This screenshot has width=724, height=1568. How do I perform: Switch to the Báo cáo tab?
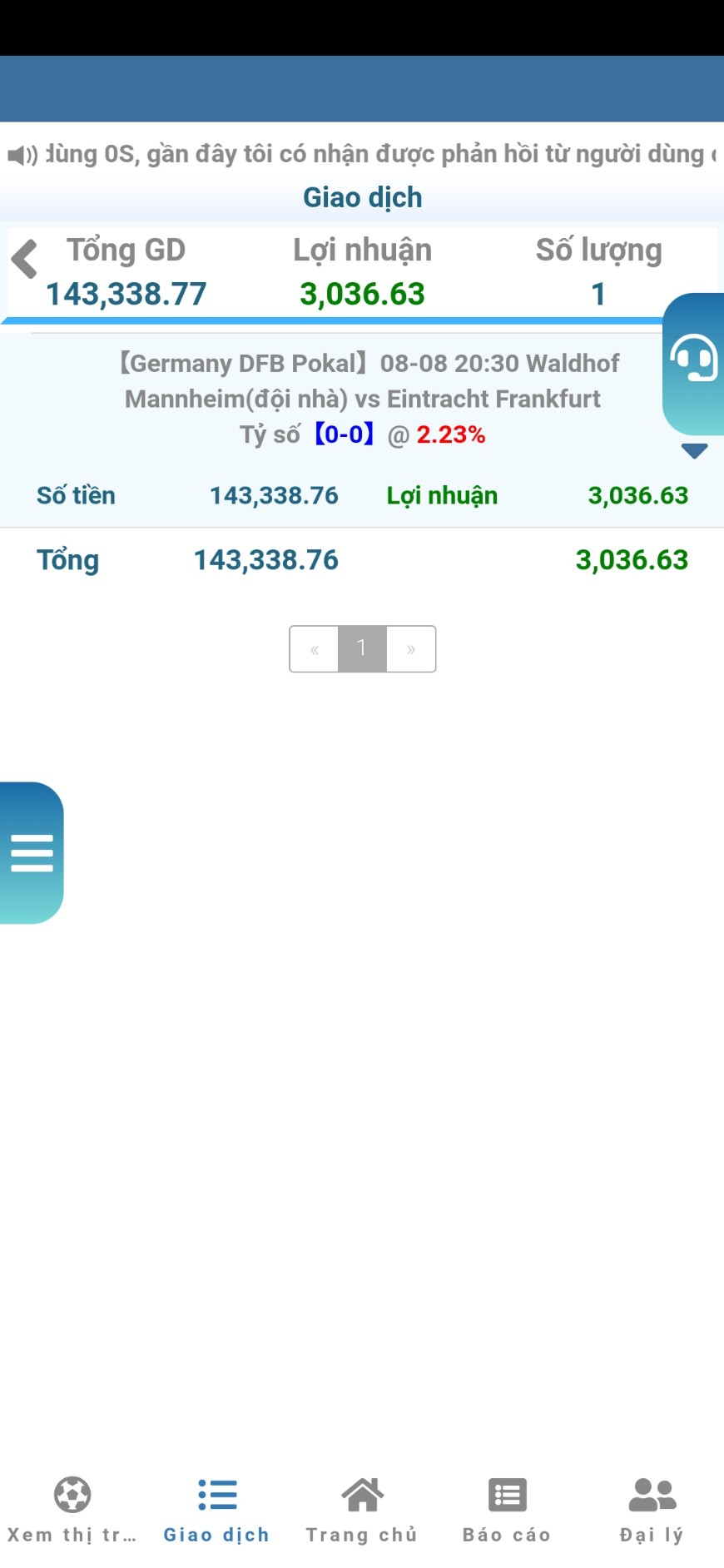(x=507, y=1509)
